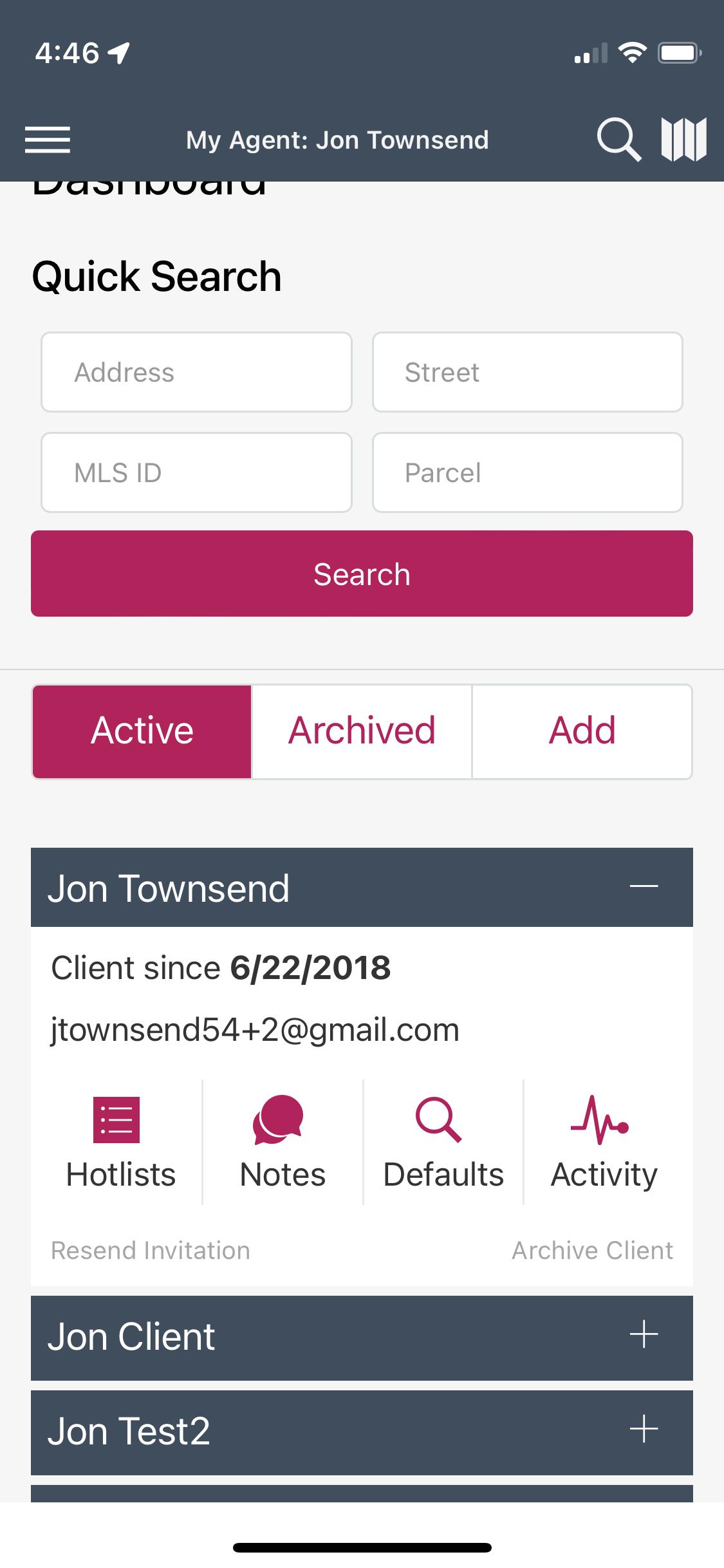Click the Address input field
Image resolution: width=724 pixels, height=1568 pixels.
point(196,371)
